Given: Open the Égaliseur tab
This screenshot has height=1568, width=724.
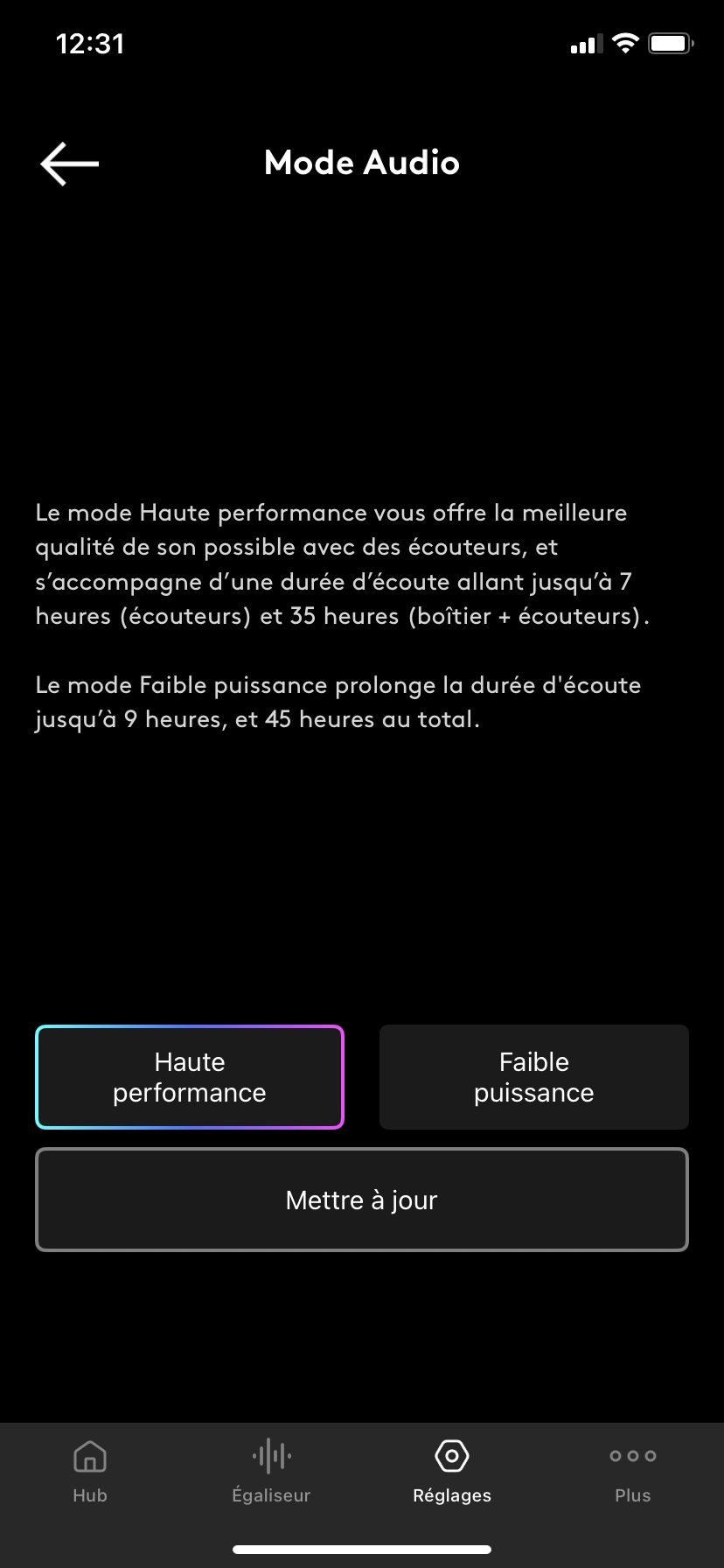Looking at the screenshot, I should pyautogui.click(x=271, y=1472).
